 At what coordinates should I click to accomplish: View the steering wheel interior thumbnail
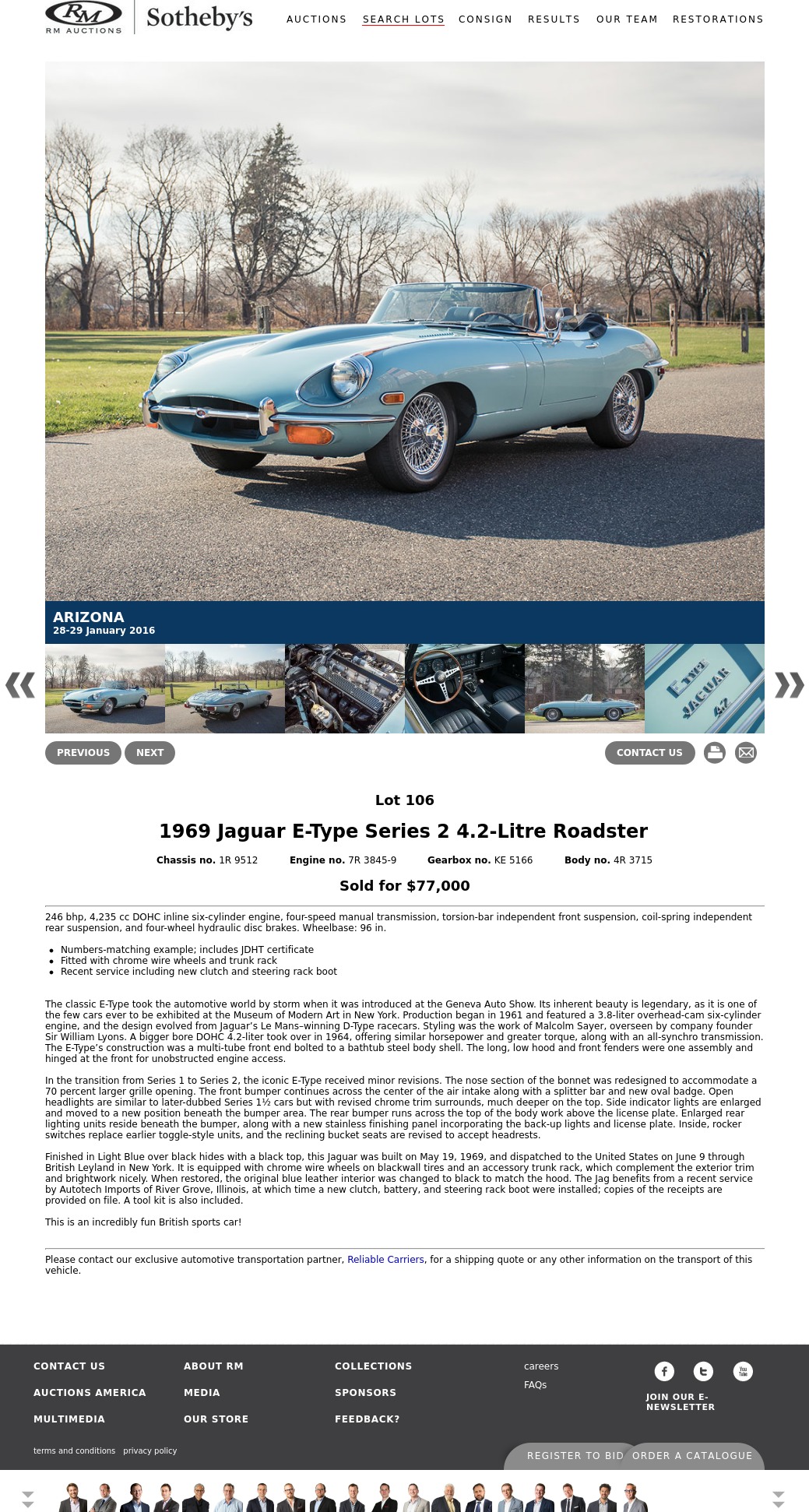point(465,688)
